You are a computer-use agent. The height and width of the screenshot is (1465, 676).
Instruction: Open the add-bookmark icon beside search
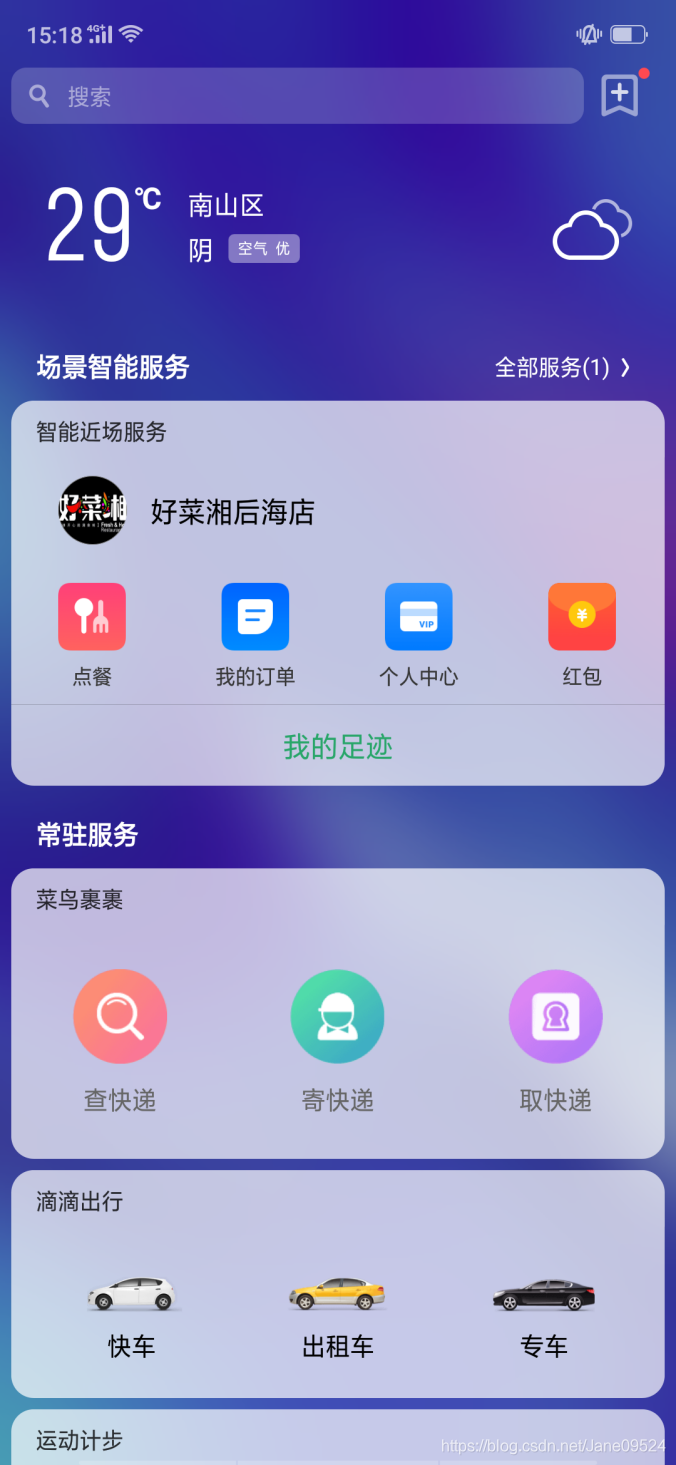619,96
